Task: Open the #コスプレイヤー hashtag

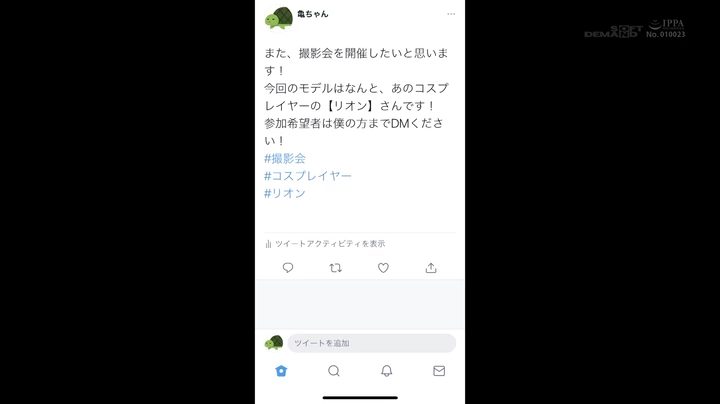Action: 307,176
